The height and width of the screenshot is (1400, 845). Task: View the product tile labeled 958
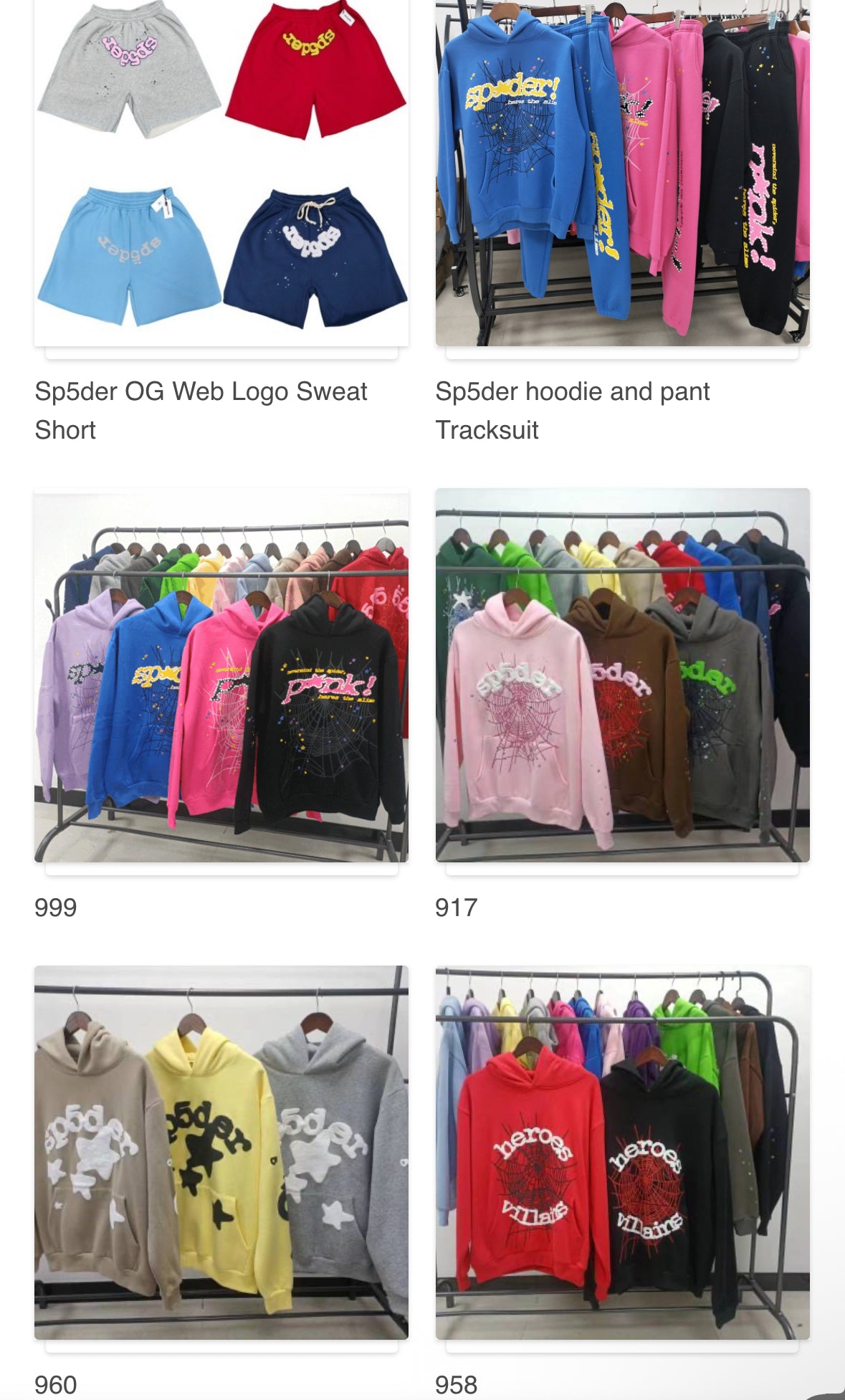point(622,1153)
